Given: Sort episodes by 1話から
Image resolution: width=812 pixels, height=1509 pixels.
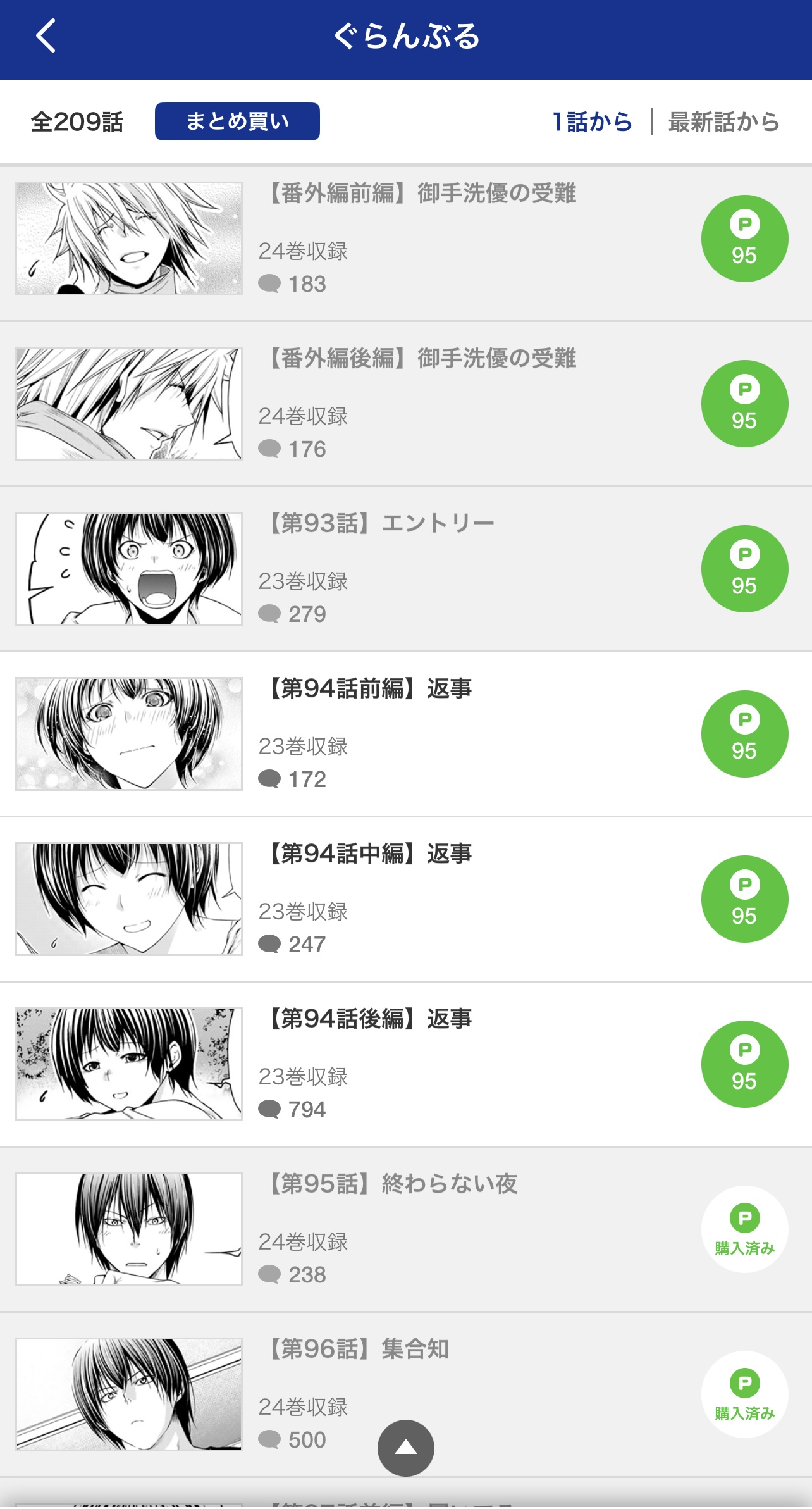Looking at the screenshot, I should (592, 121).
